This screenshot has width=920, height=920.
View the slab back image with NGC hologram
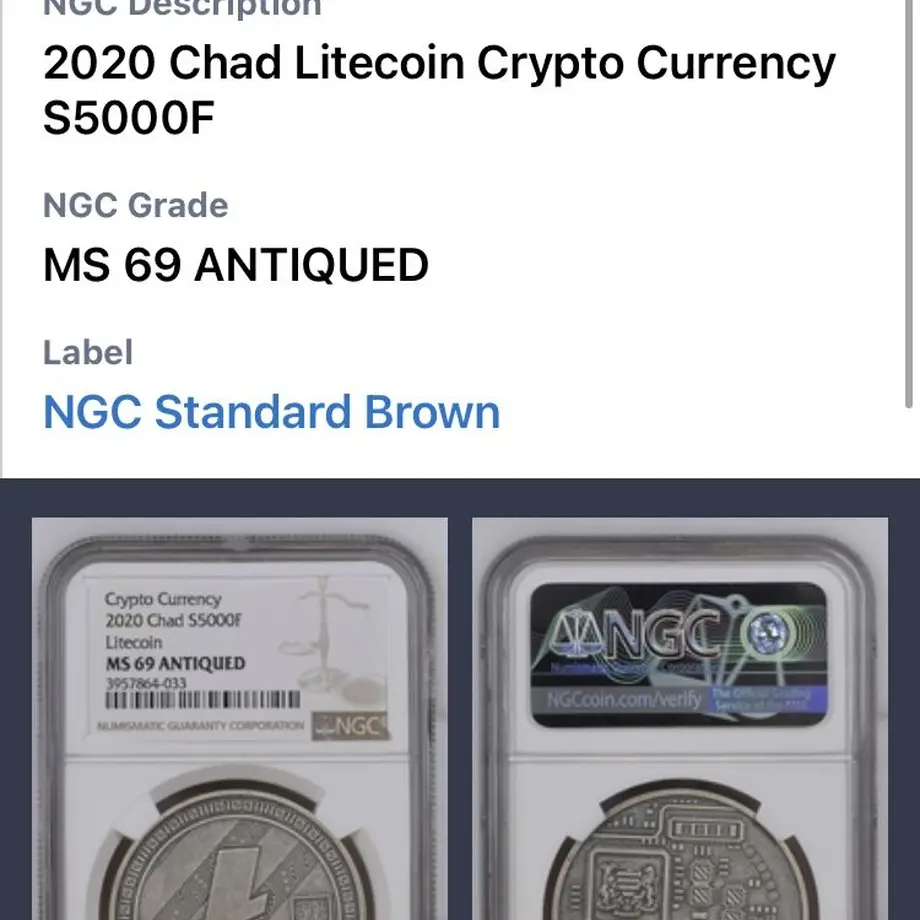[679, 718]
